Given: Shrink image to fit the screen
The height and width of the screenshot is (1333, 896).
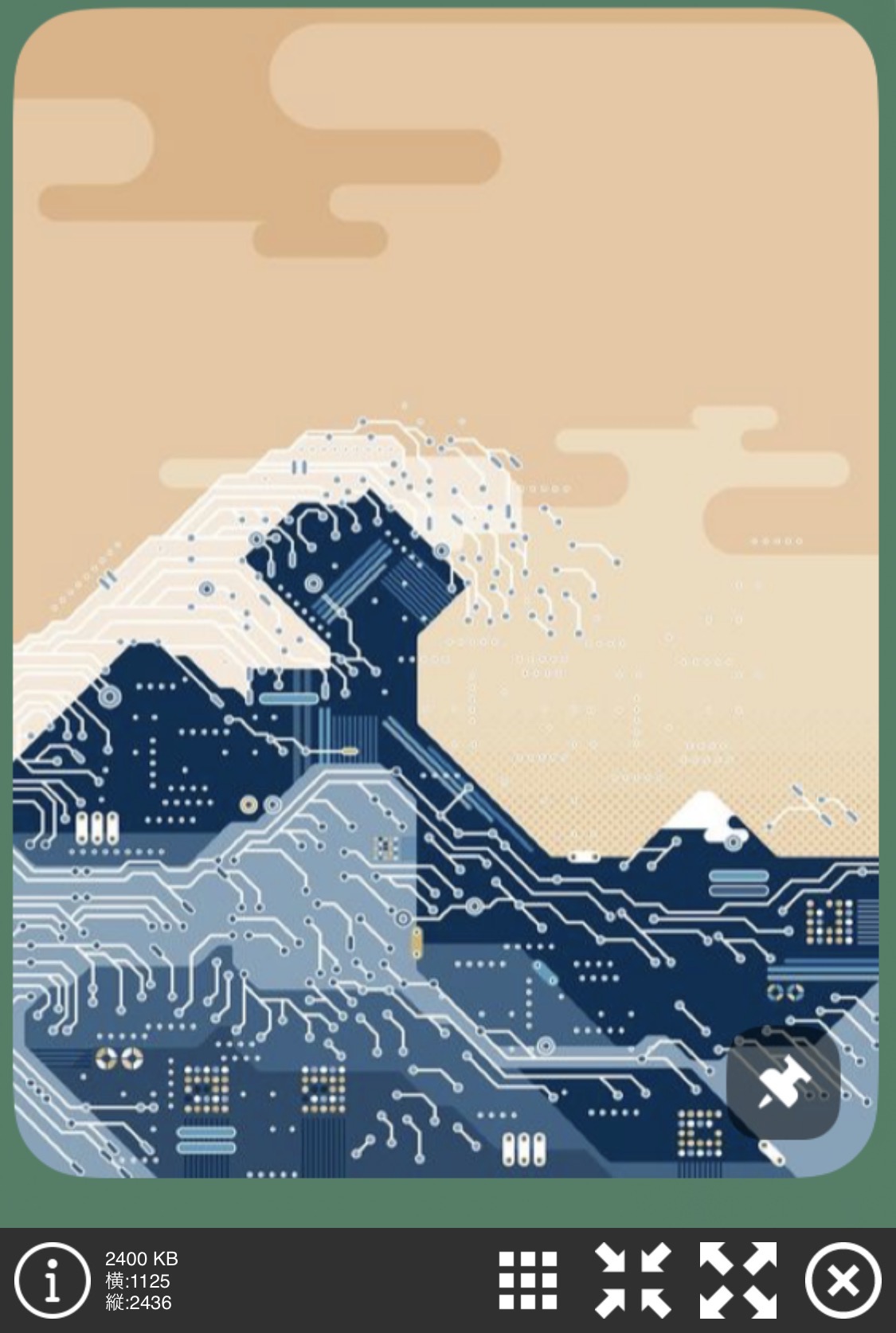Looking at the screenshot, I should coord(633,1280).
